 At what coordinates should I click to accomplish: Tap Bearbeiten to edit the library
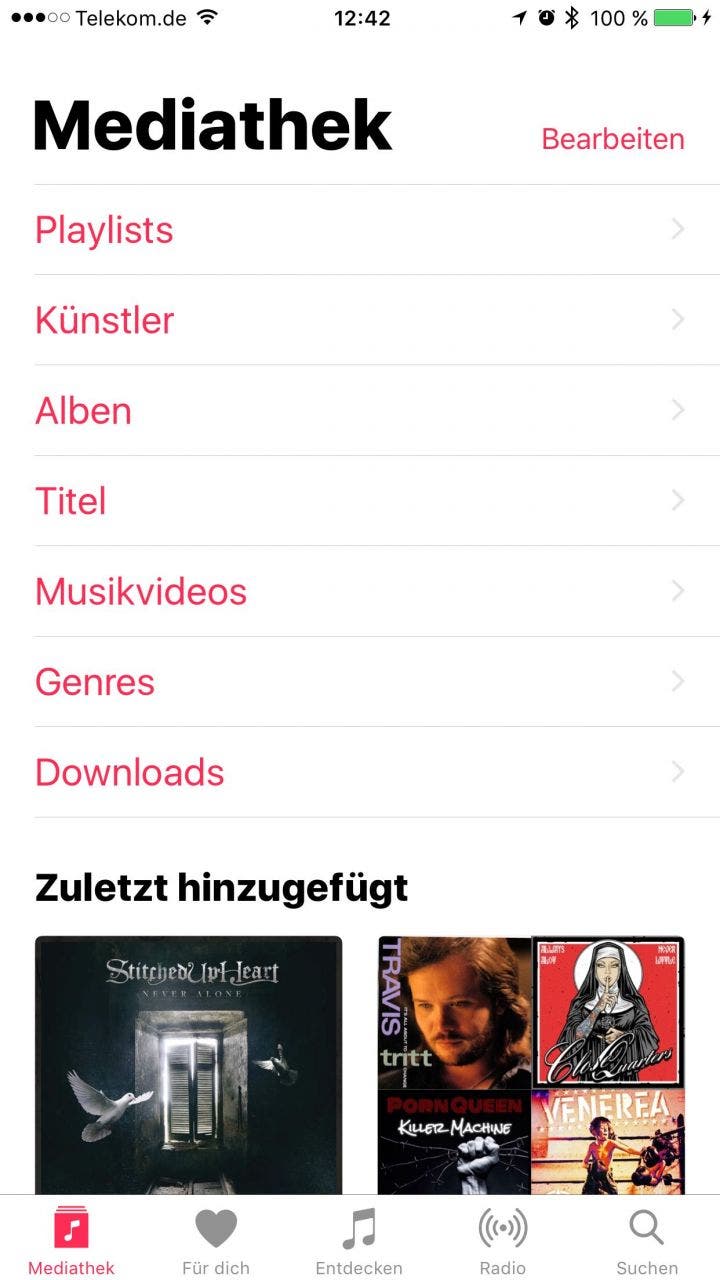pyautogui.click(x=612, y=139)
